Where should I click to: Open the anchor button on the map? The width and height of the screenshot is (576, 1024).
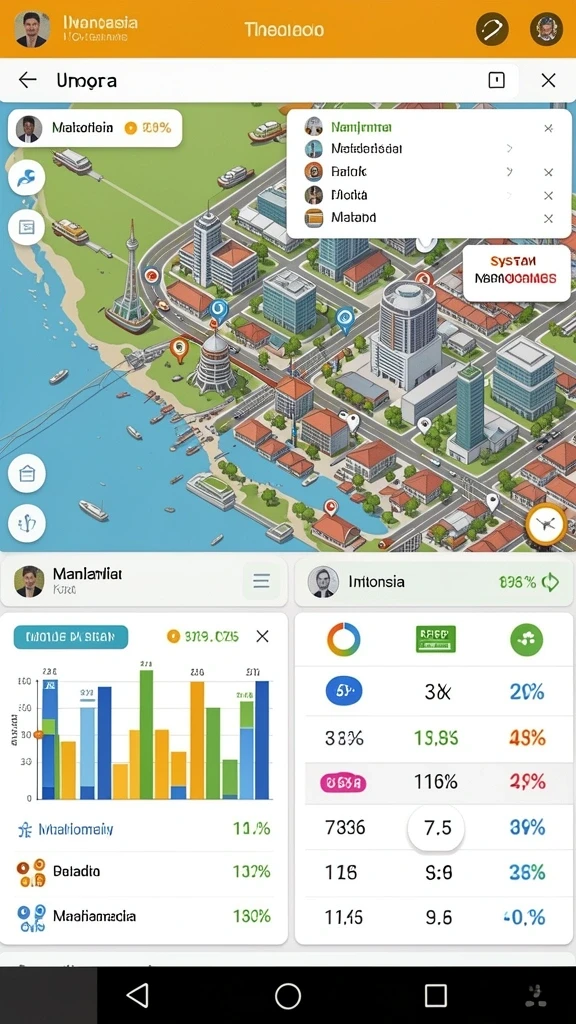coord(27,523)
